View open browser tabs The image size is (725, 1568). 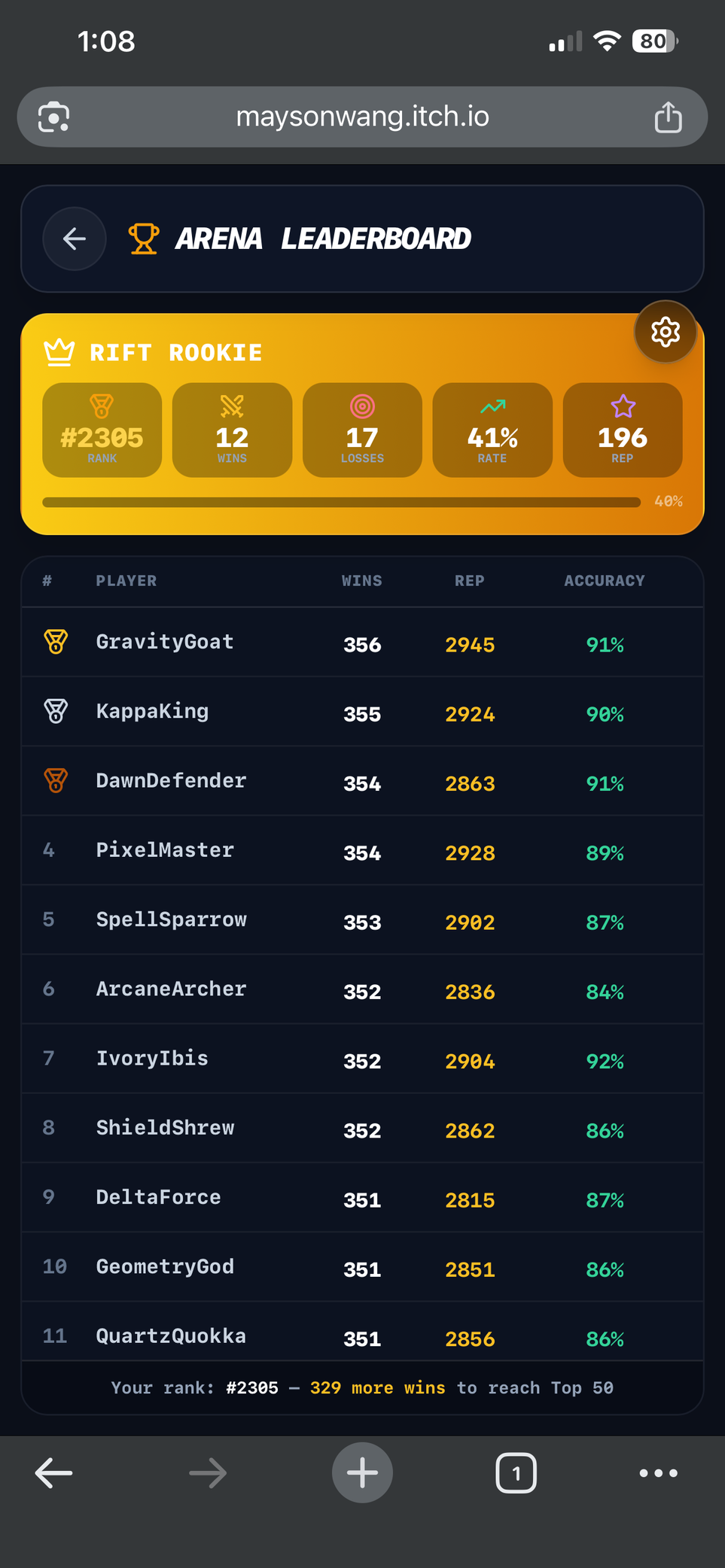(x=516, y=1472)
